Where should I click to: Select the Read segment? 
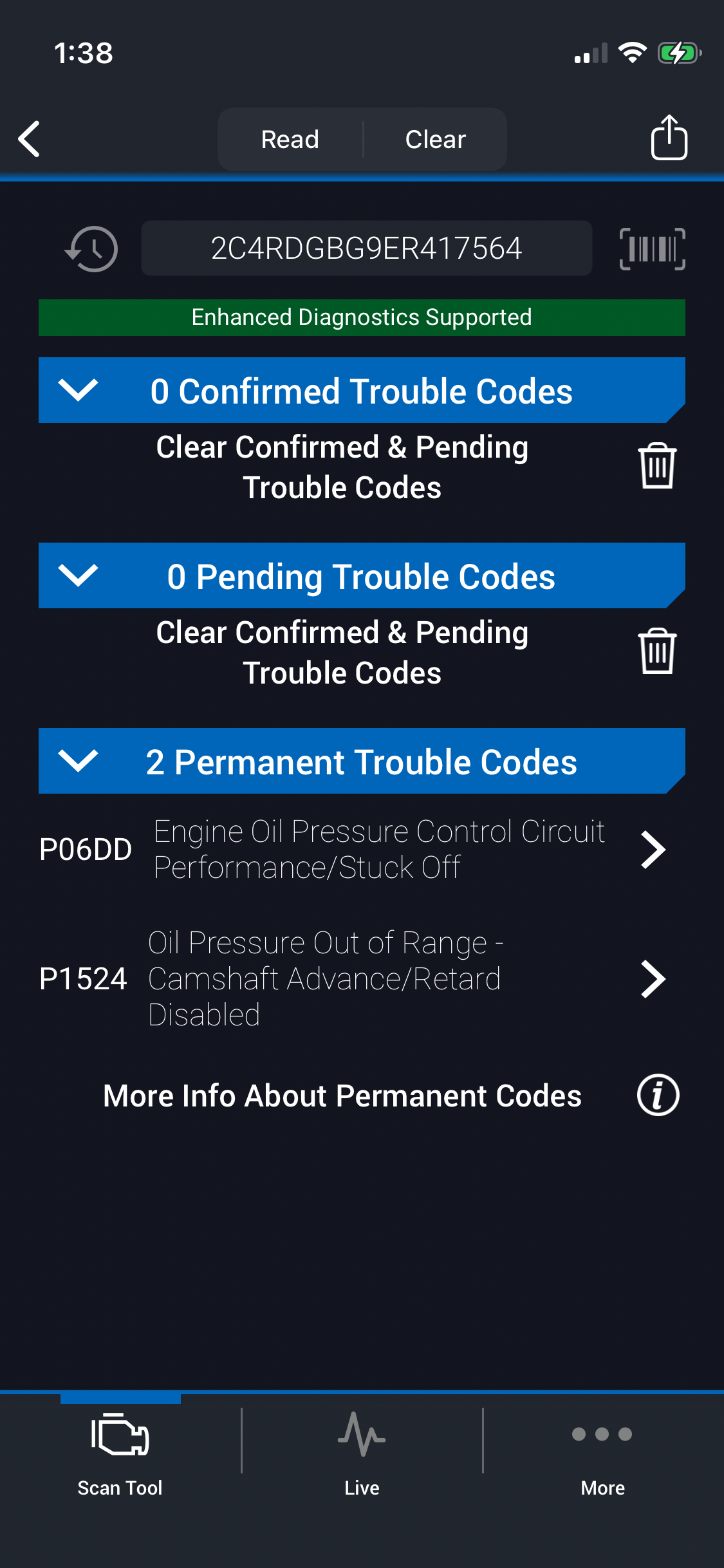coord(290,139)
